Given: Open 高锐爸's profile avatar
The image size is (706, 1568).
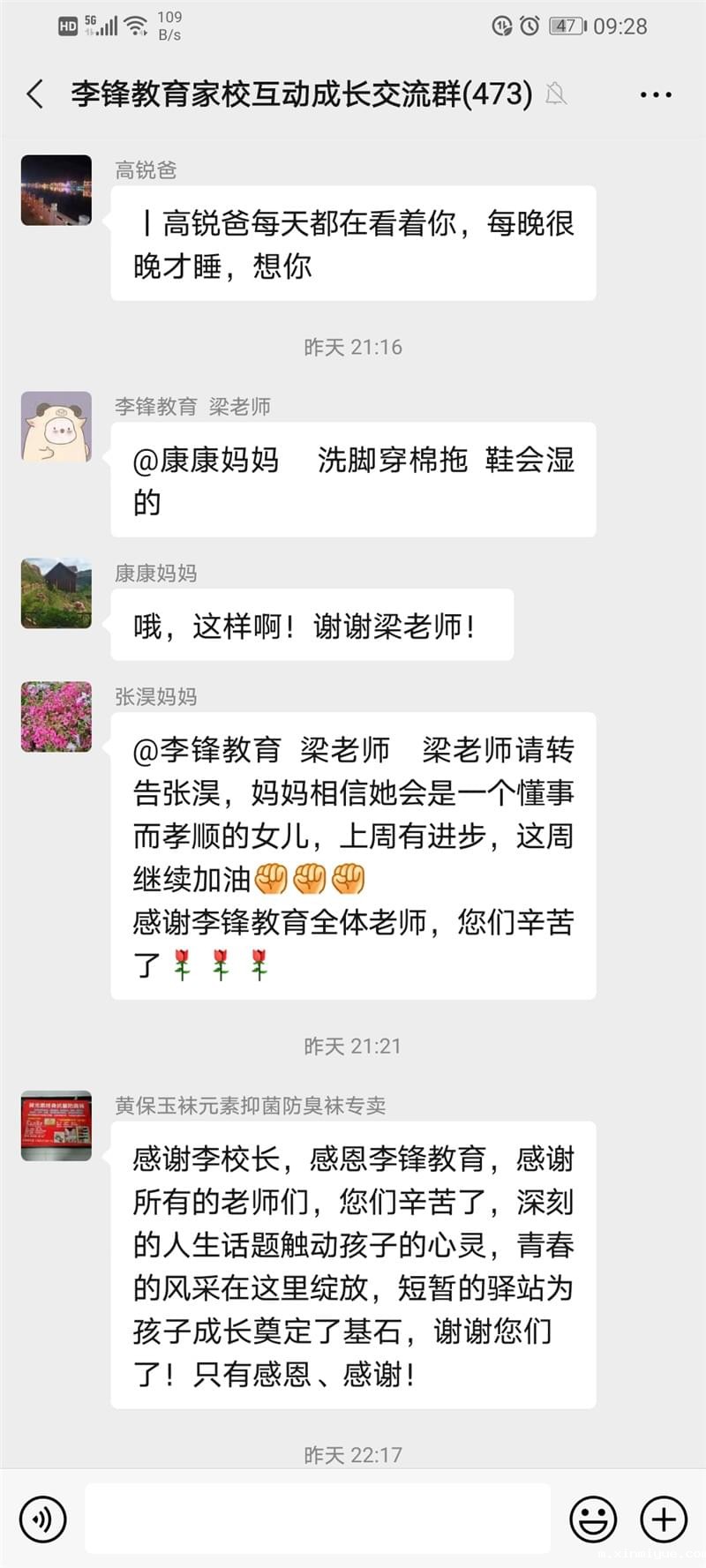Looking at the screenshot, I should (56, 191).
